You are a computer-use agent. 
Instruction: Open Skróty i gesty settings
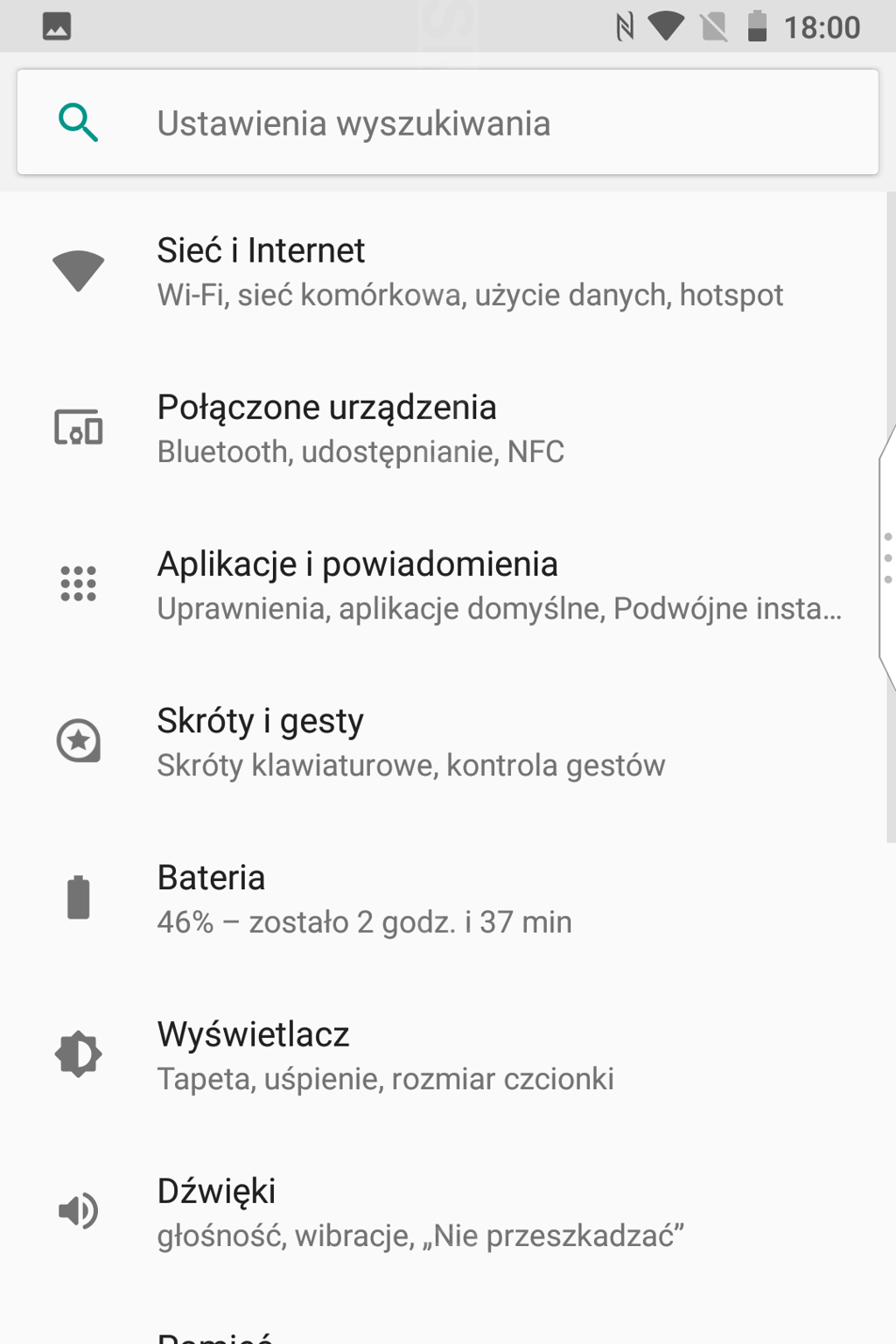[x=437, y=742]
